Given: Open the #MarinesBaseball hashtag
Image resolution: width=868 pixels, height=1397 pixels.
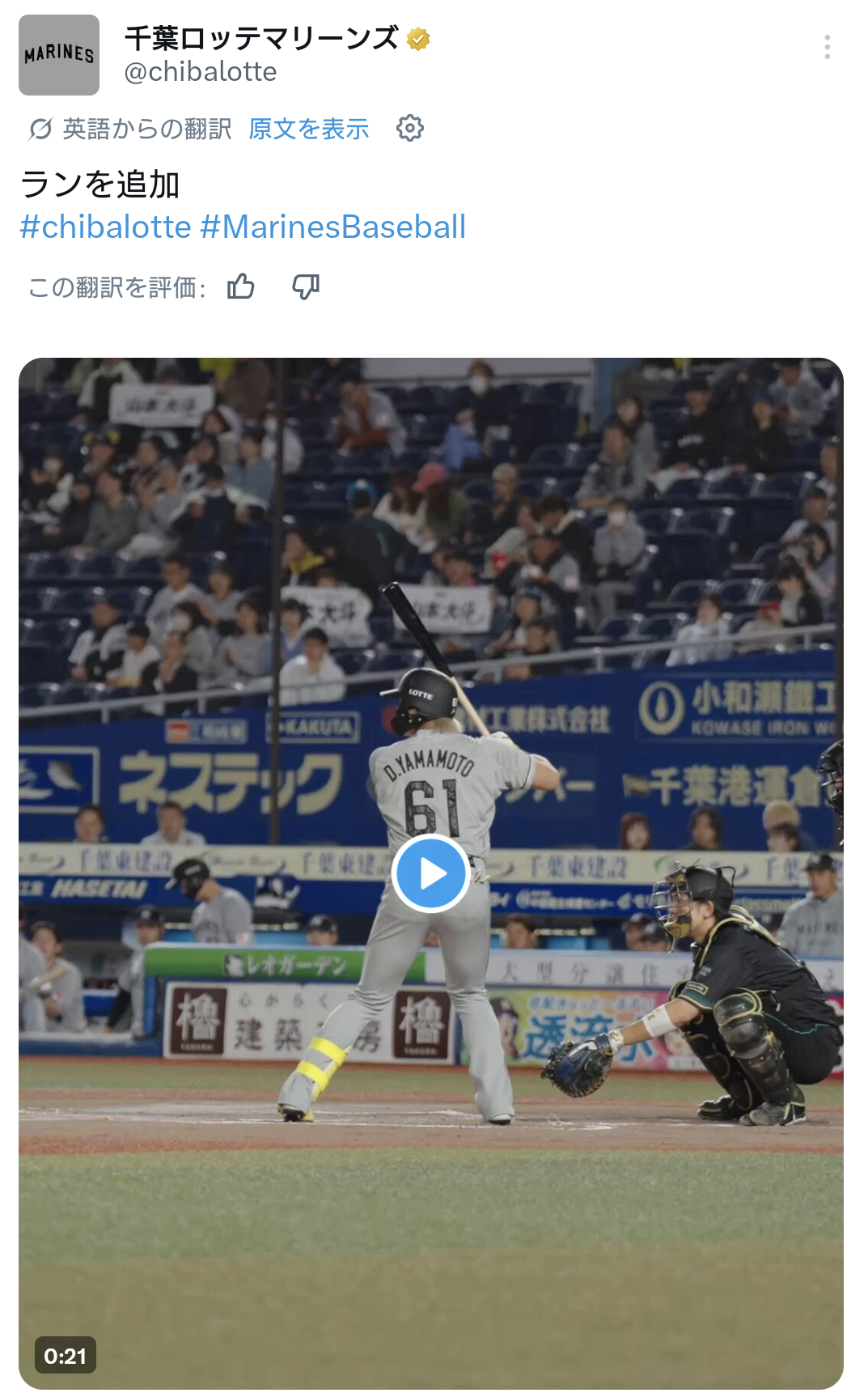Looking at the screenshot, I should point(332,227).
